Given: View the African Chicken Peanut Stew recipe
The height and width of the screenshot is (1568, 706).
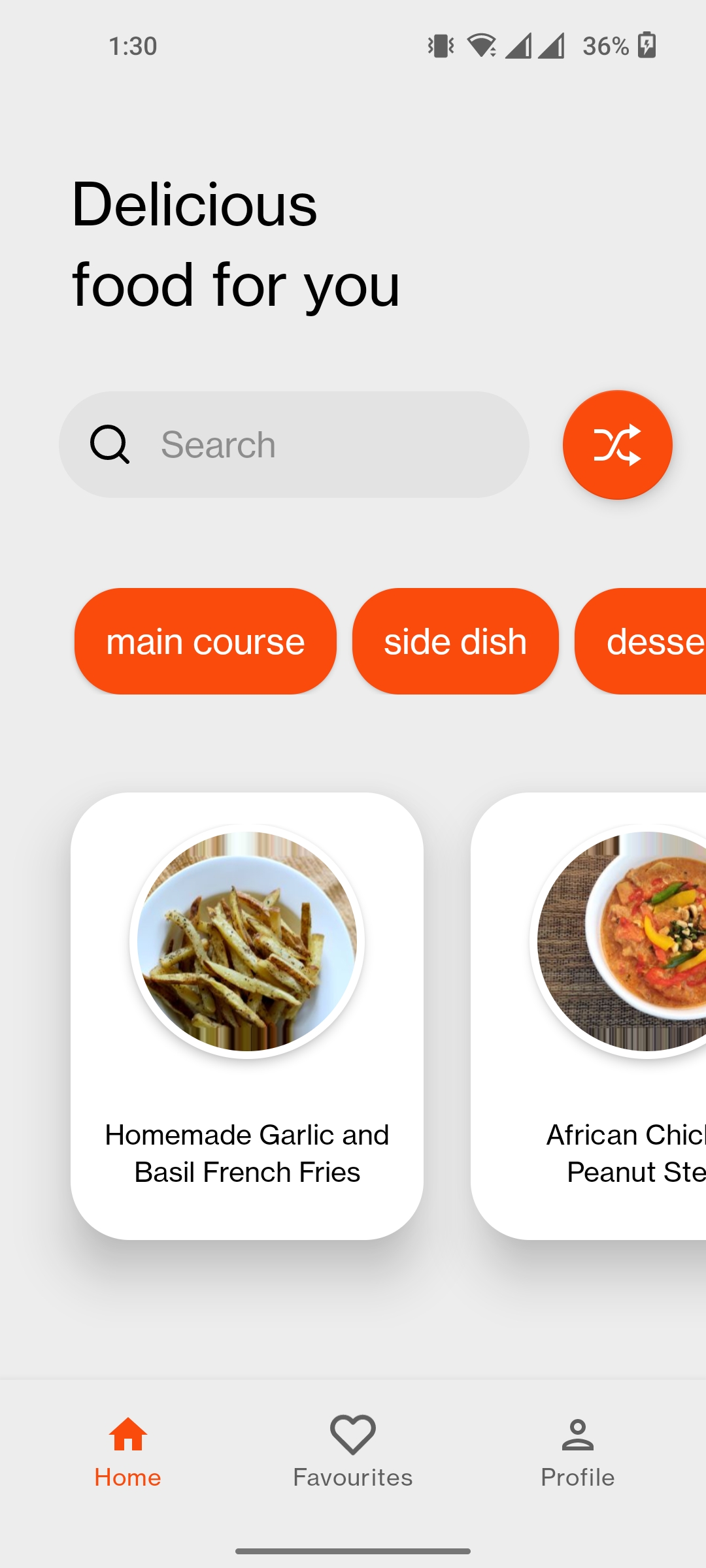Looking at the screenshot, I should click(588, 1016).
